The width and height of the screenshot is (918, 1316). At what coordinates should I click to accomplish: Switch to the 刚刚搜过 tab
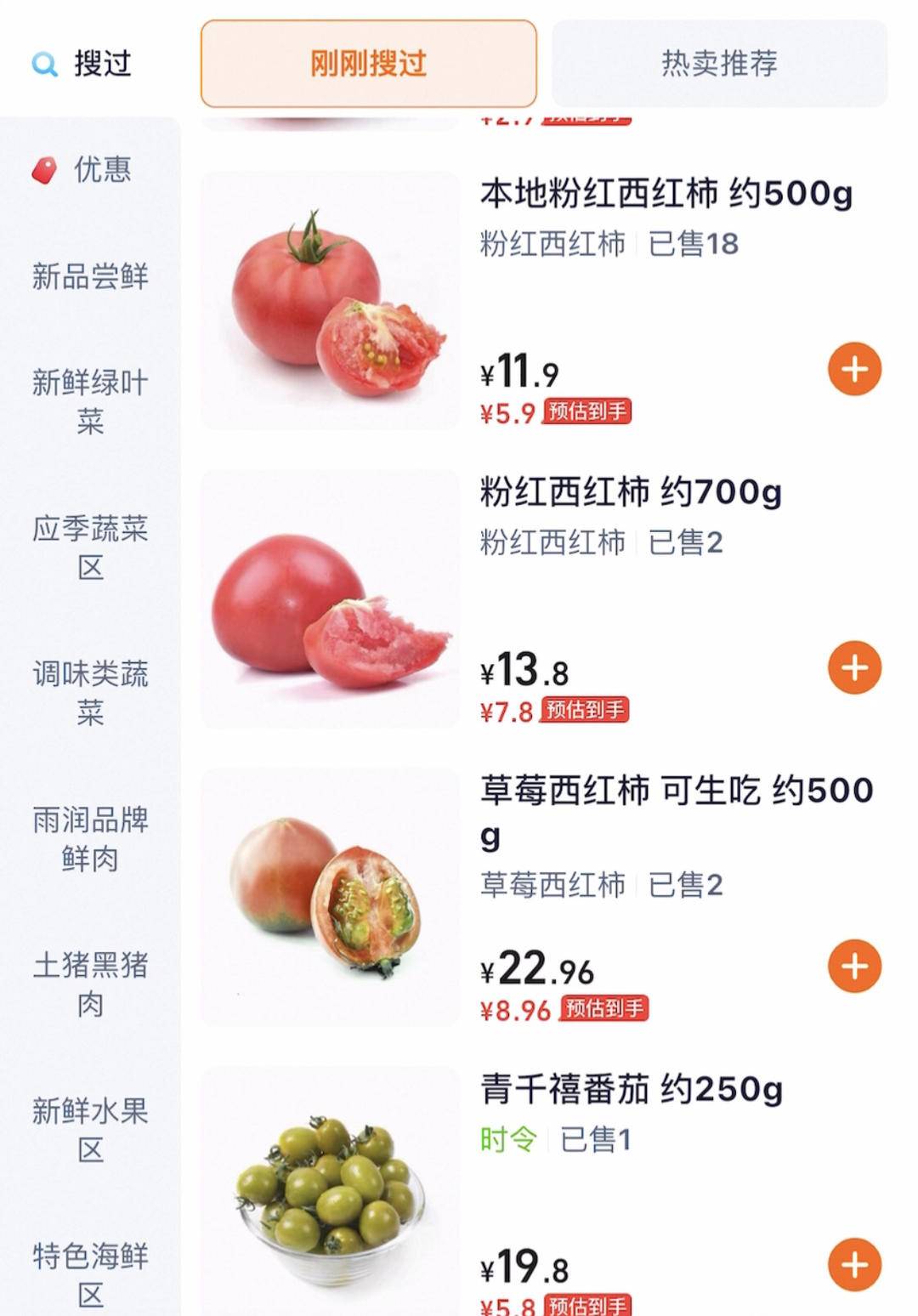tap(368, 64)
